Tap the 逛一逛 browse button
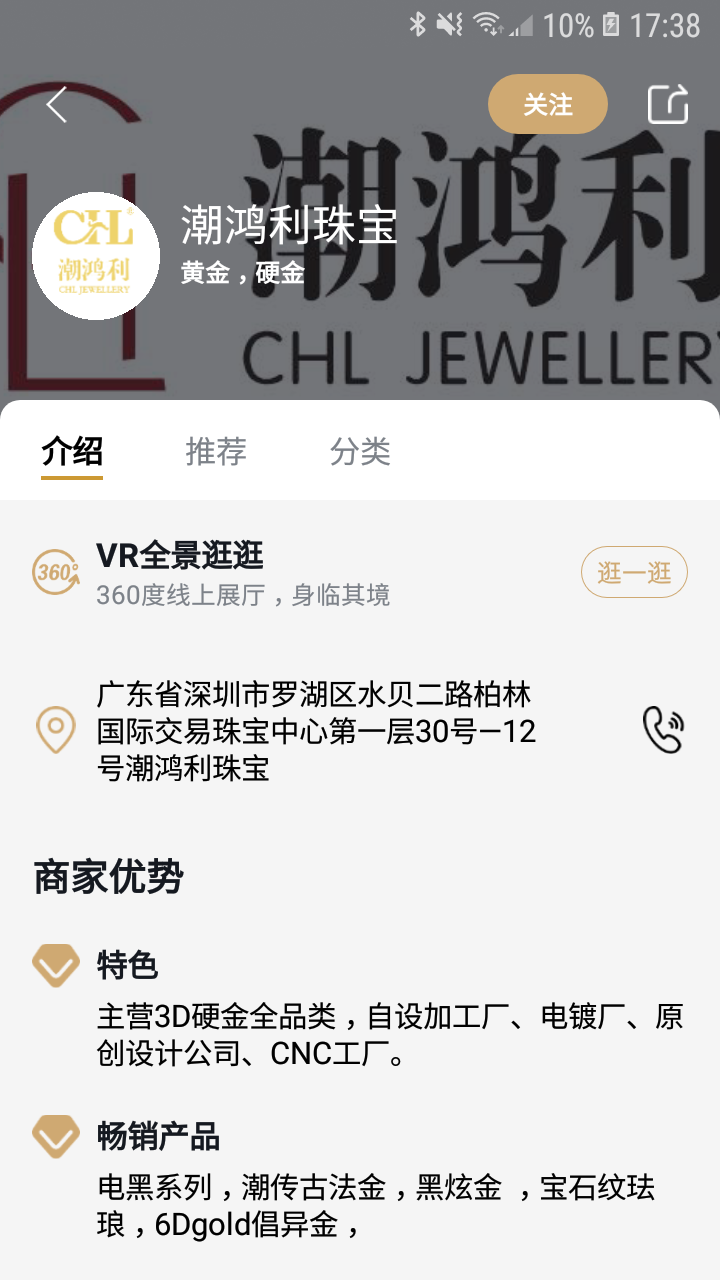This screenshot has height=1280, width=720. click(x=634, y=571)
